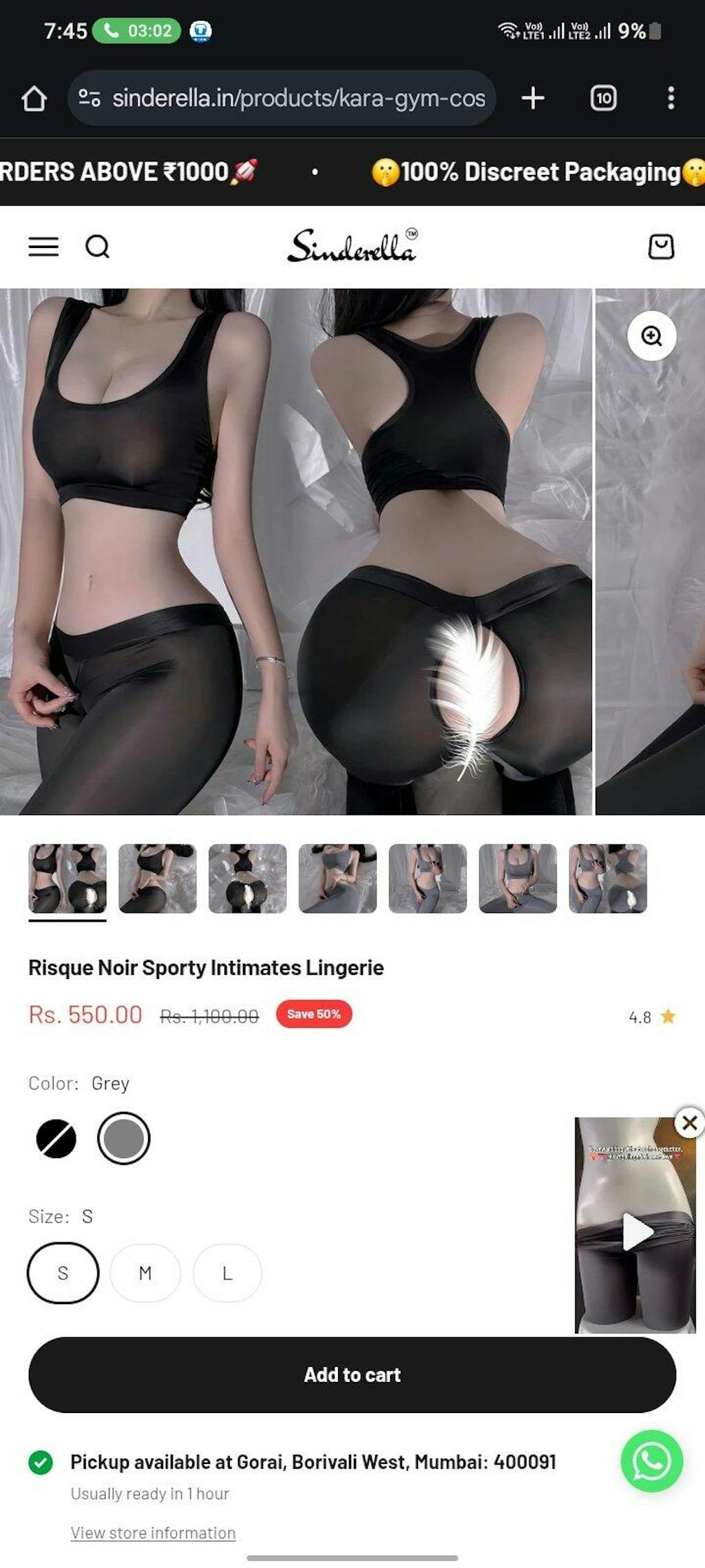Close the floating video popup
This screenshot has height=1568, width=705.
pyautogui.click(x=689, y=1123)
